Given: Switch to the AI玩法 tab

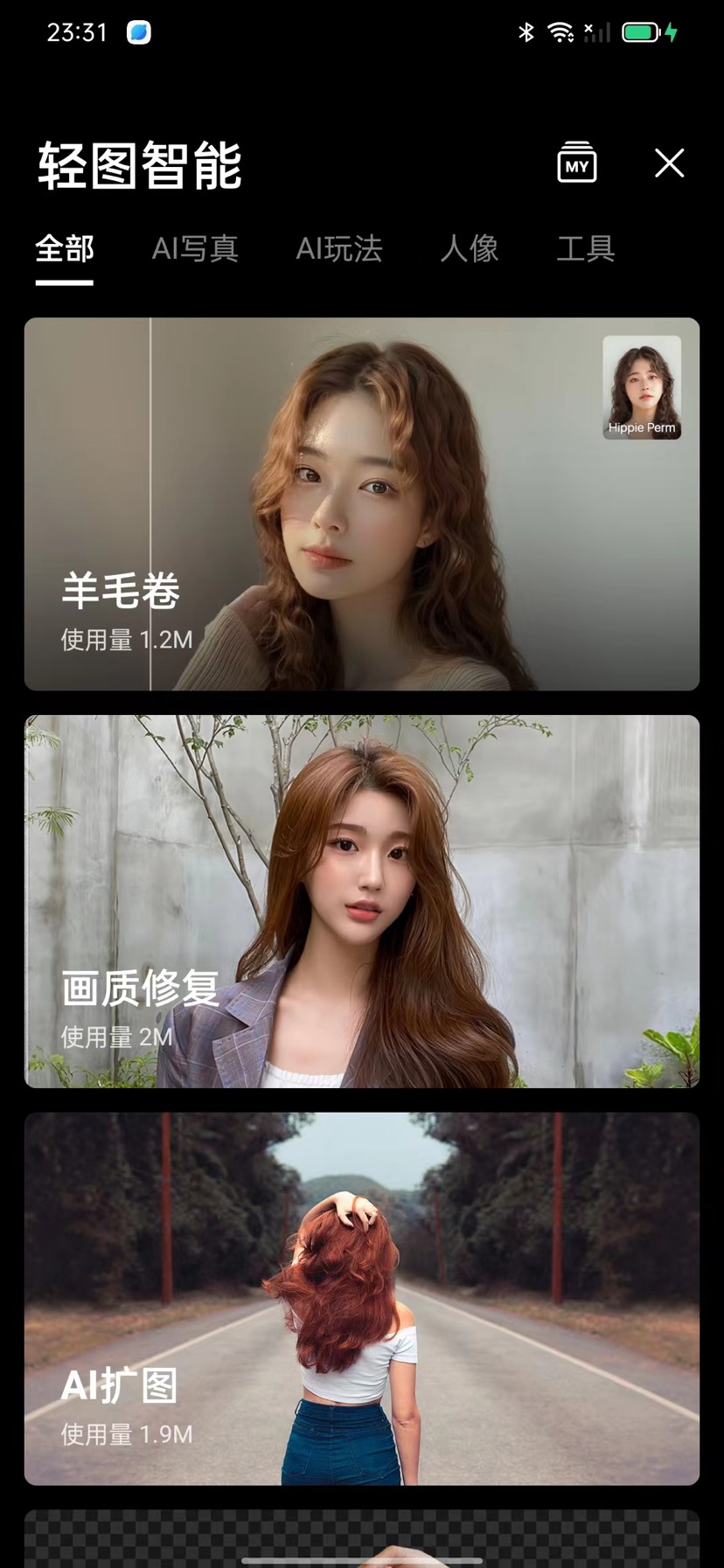Looking at the screenshot, I should pos(339,249).
